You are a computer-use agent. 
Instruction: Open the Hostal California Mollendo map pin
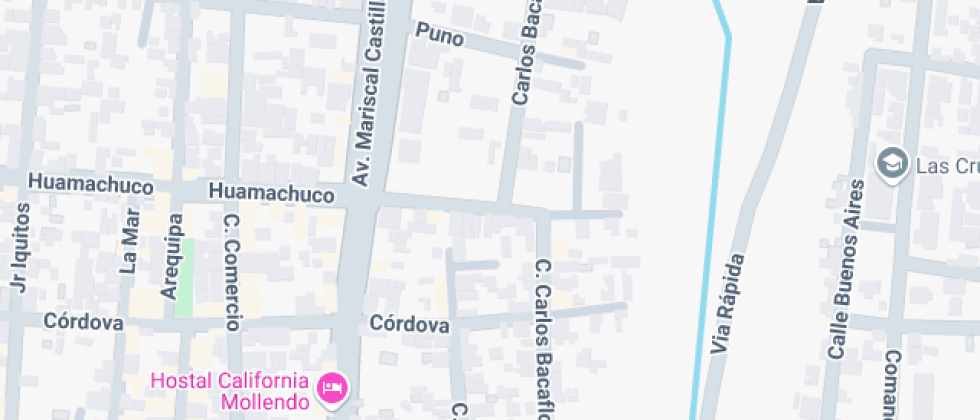click(x=331, y=388)
